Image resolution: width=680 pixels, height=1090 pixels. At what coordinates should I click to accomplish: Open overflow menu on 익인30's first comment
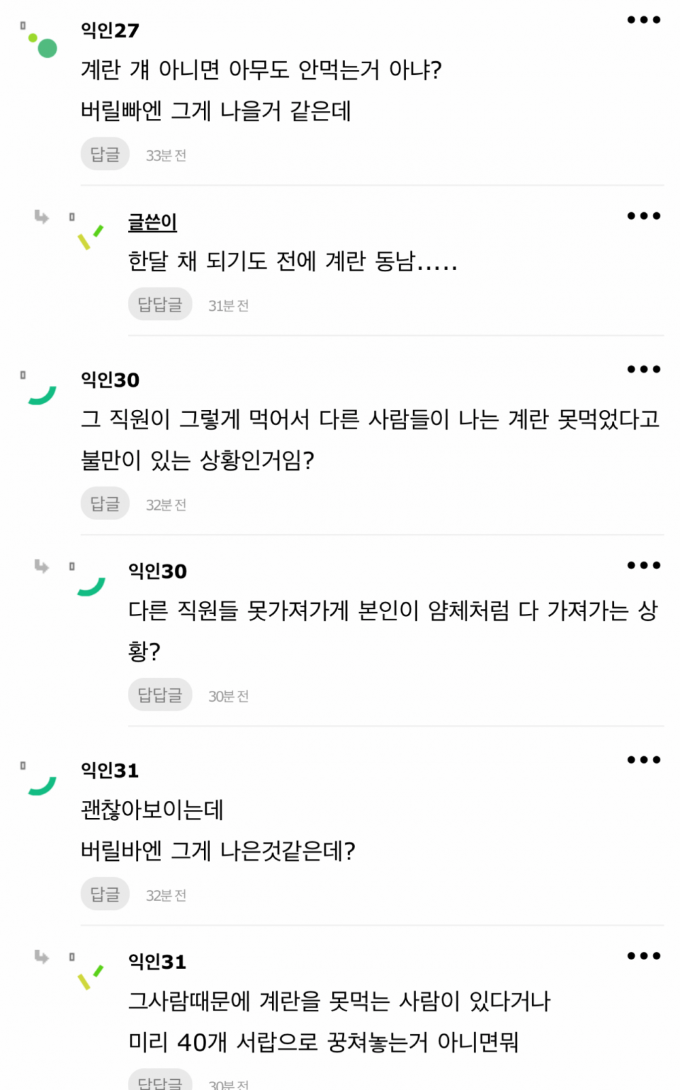[644, 369]
